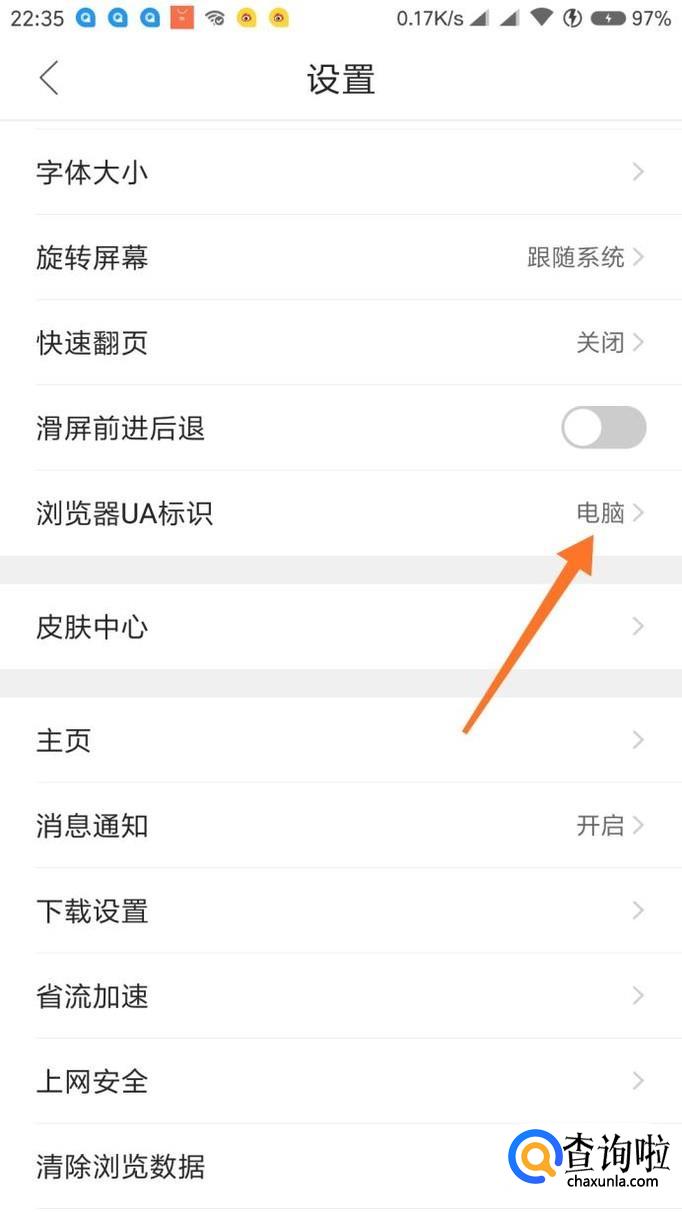Open the 主页 setting
This screenshot has height=1212, width=682.
click(x=341, y=740)
